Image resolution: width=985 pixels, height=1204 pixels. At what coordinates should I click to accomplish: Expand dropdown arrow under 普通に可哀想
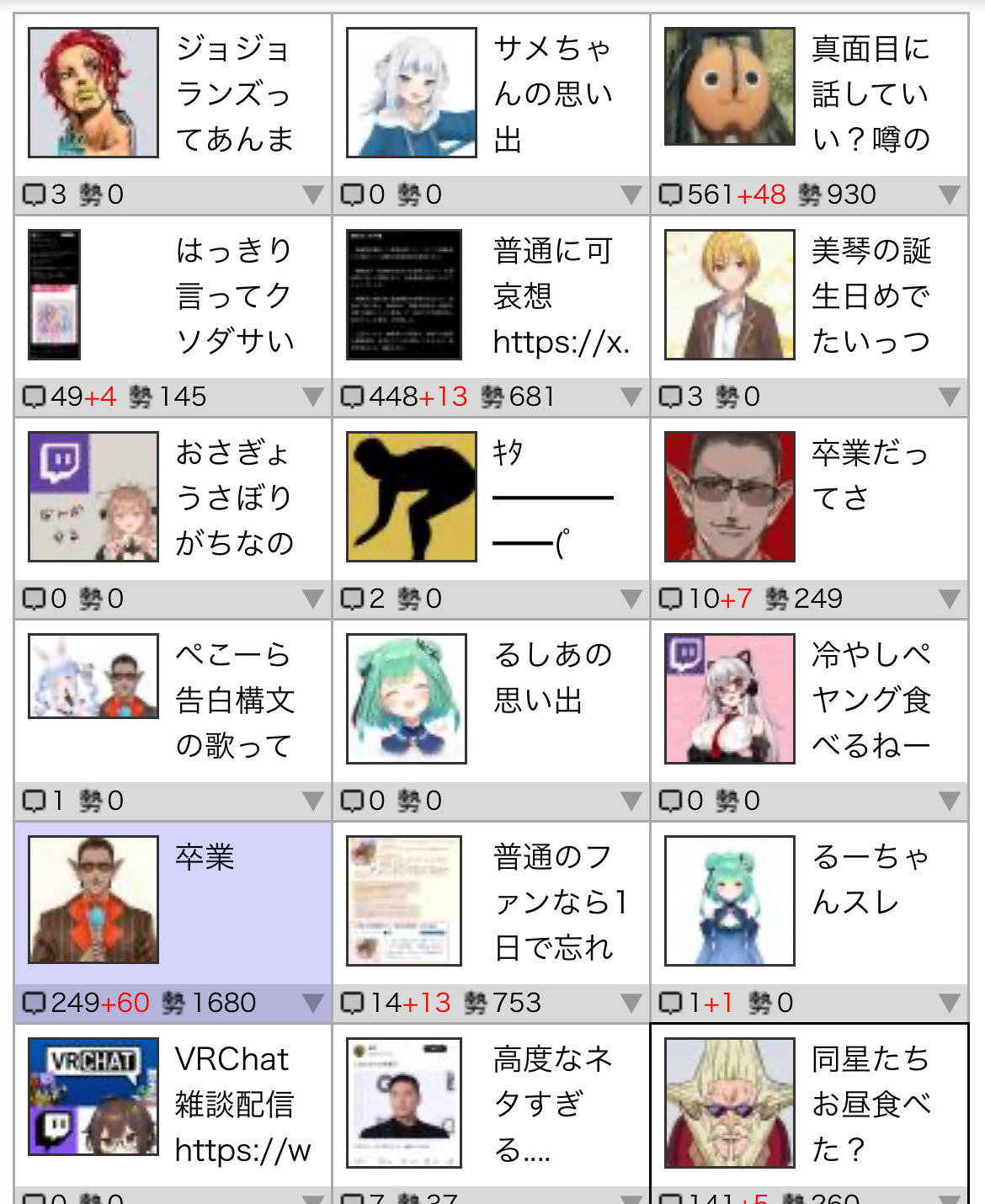coord(631,397)
